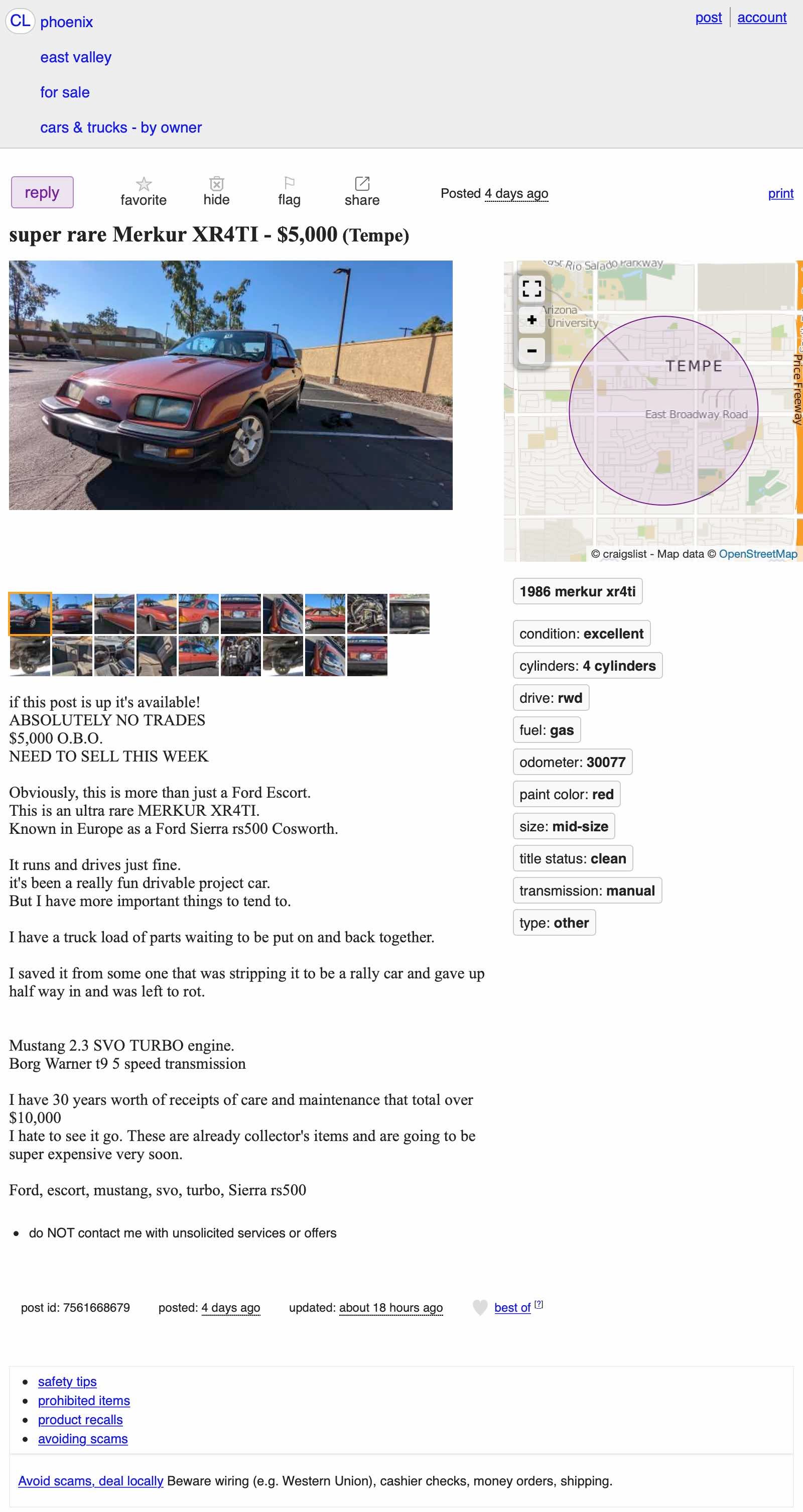Flag this listing
The image size is (803, 1512).
(x=289, y=192)
